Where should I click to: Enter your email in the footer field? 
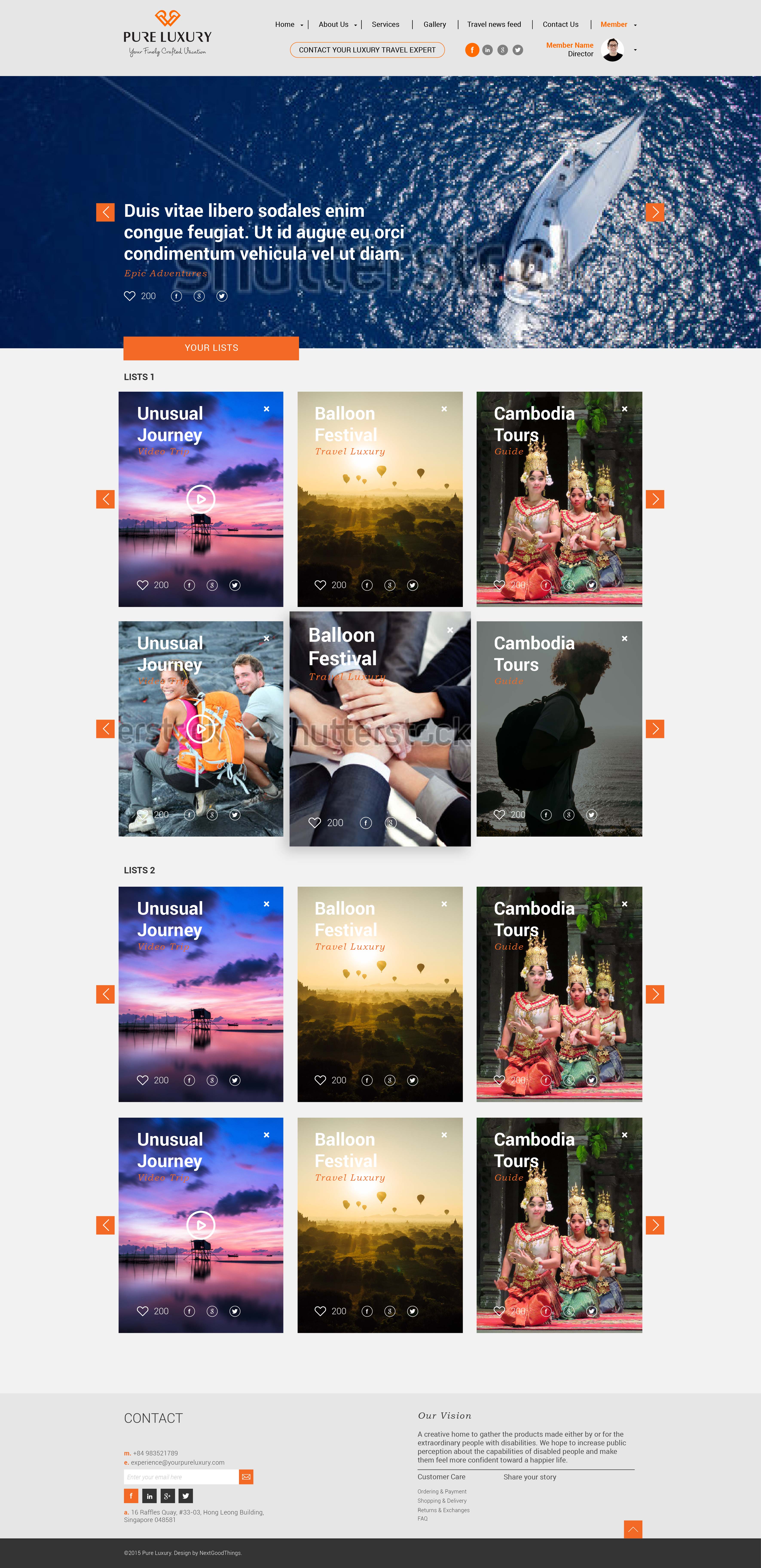(181, 1477)
